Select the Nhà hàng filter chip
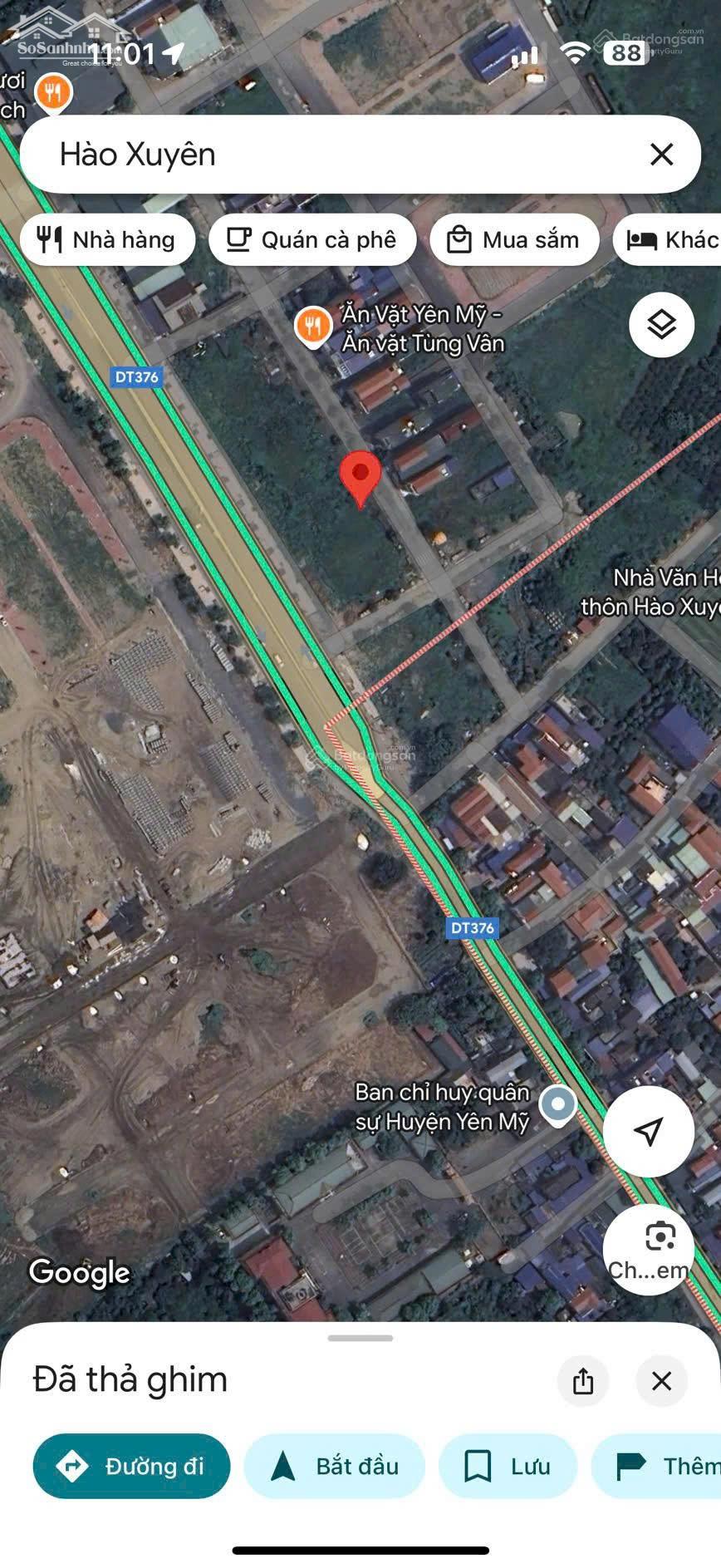The height and width of the screenshot is (1568, 721). pyautogui.click(x=108, y=240)
